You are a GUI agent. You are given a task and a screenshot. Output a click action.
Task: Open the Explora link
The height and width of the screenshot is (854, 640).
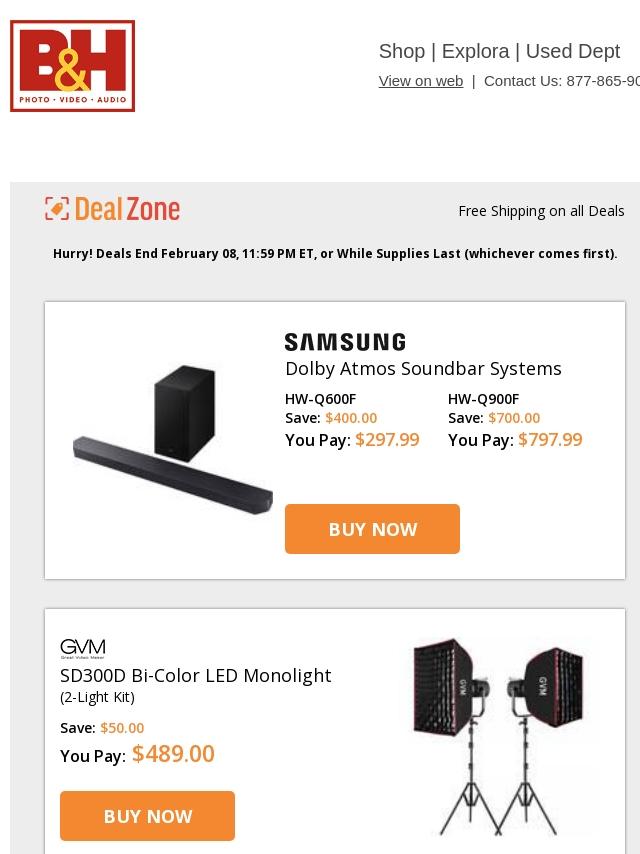[x=475, y=51]
